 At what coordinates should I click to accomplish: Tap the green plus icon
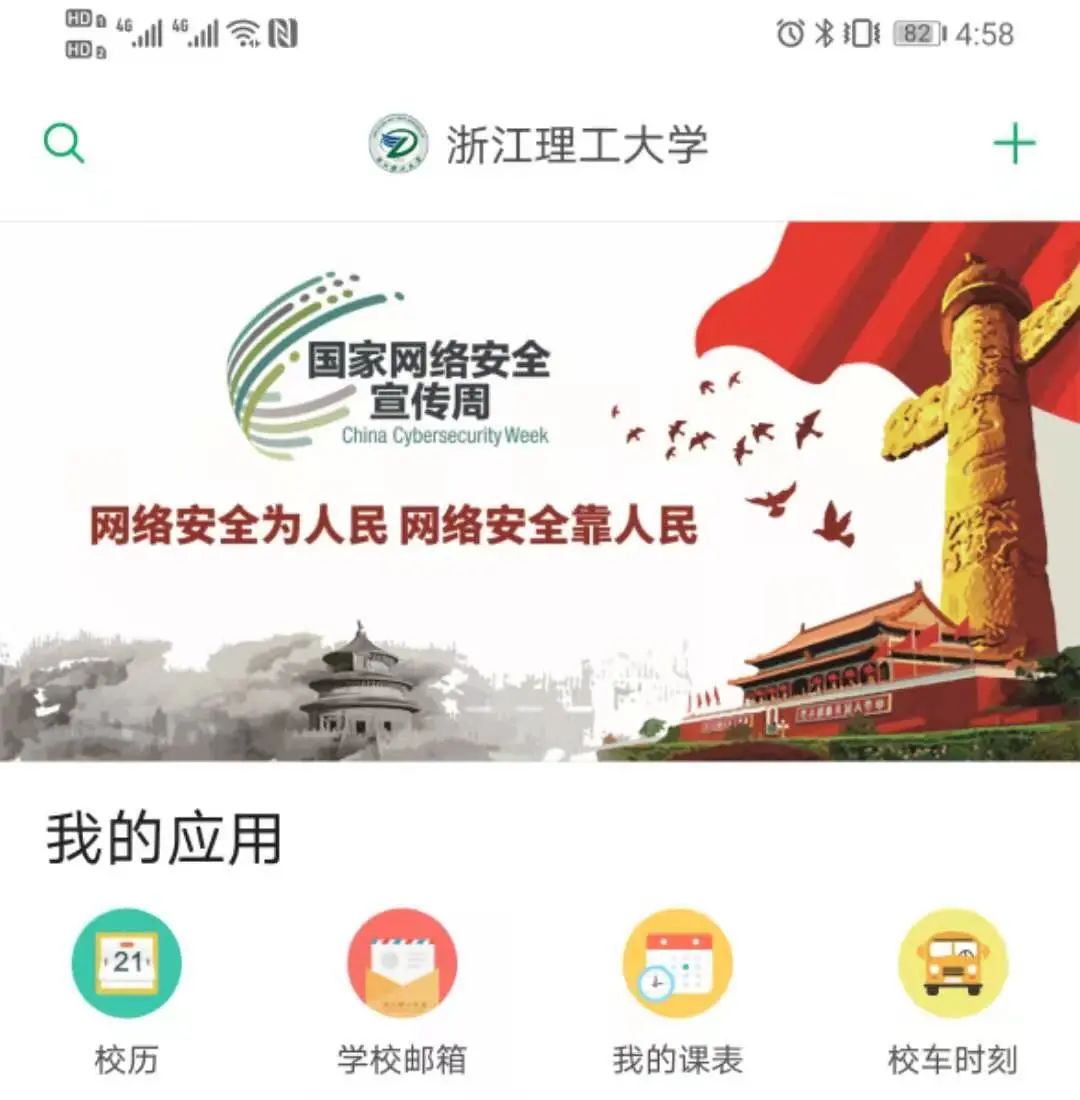[x=1014, y=144]
